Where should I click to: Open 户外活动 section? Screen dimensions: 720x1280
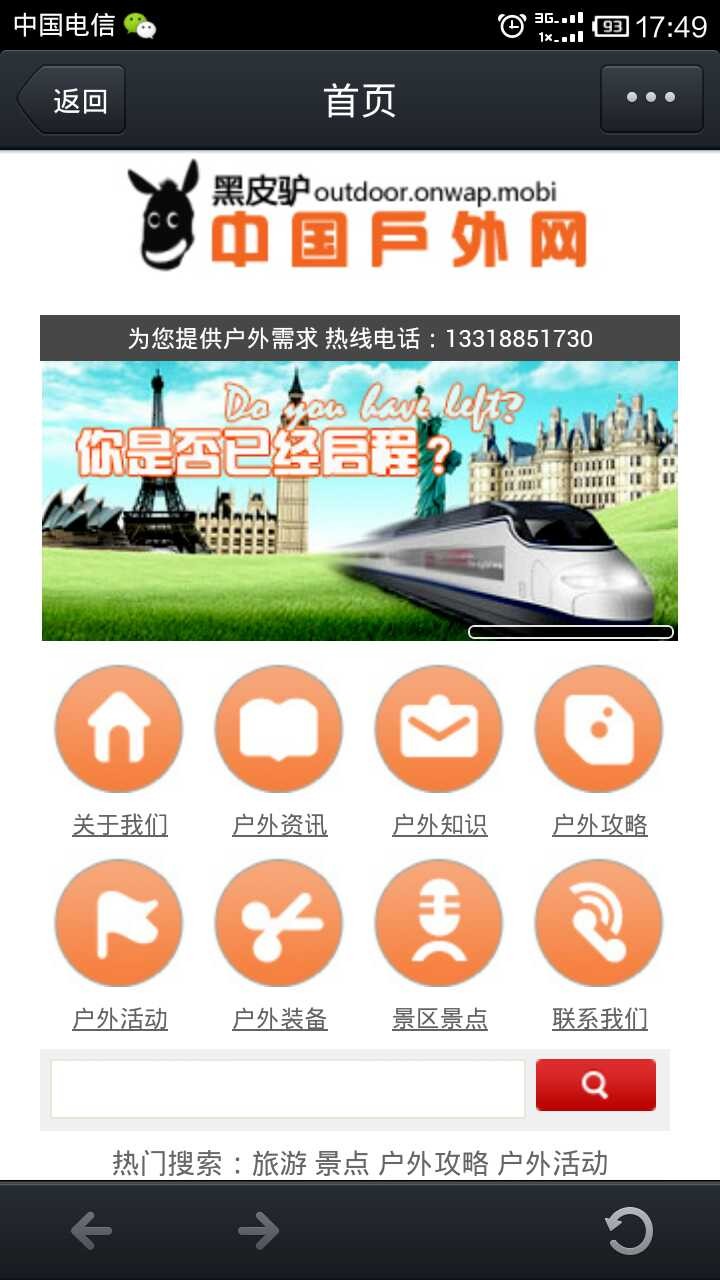point(119,923)
